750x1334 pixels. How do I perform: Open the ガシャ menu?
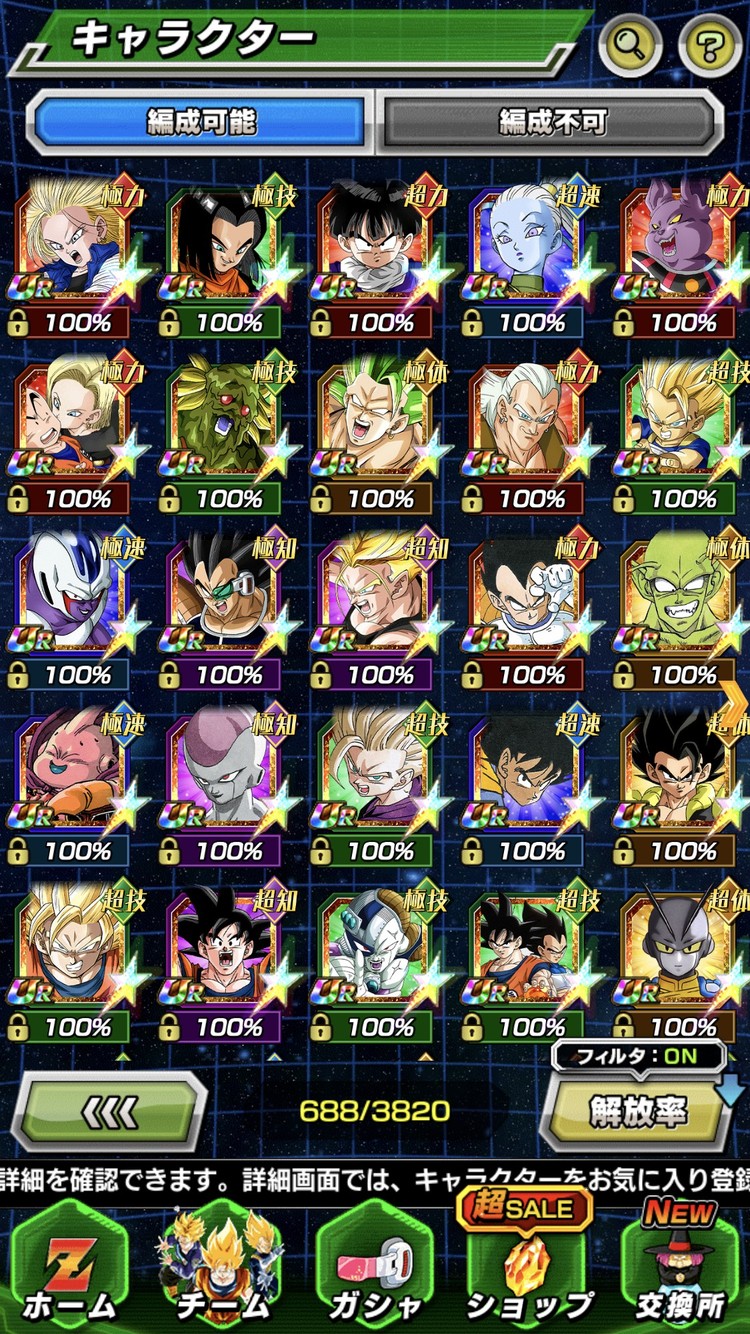(374, 1270)
